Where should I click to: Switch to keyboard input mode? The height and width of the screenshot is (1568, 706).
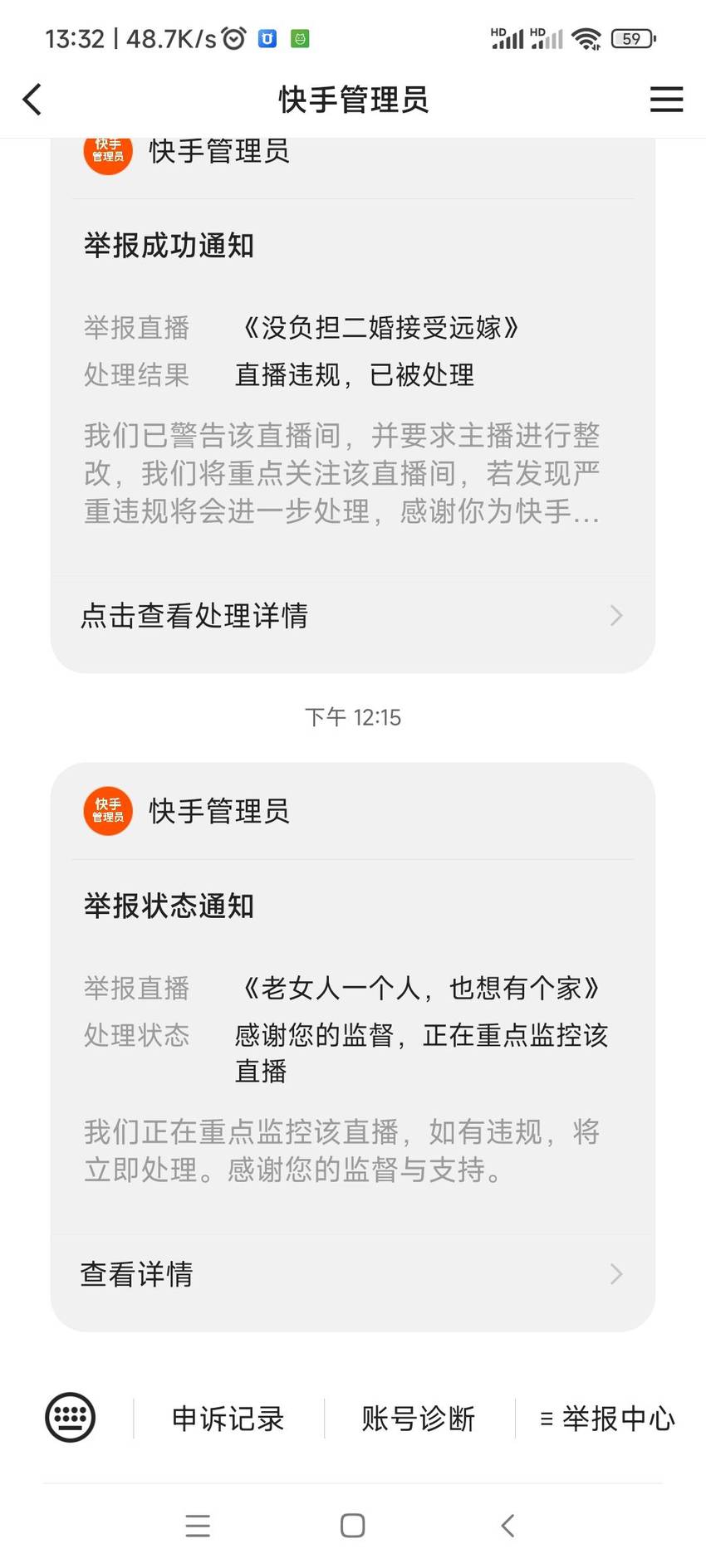(71, 1418)
